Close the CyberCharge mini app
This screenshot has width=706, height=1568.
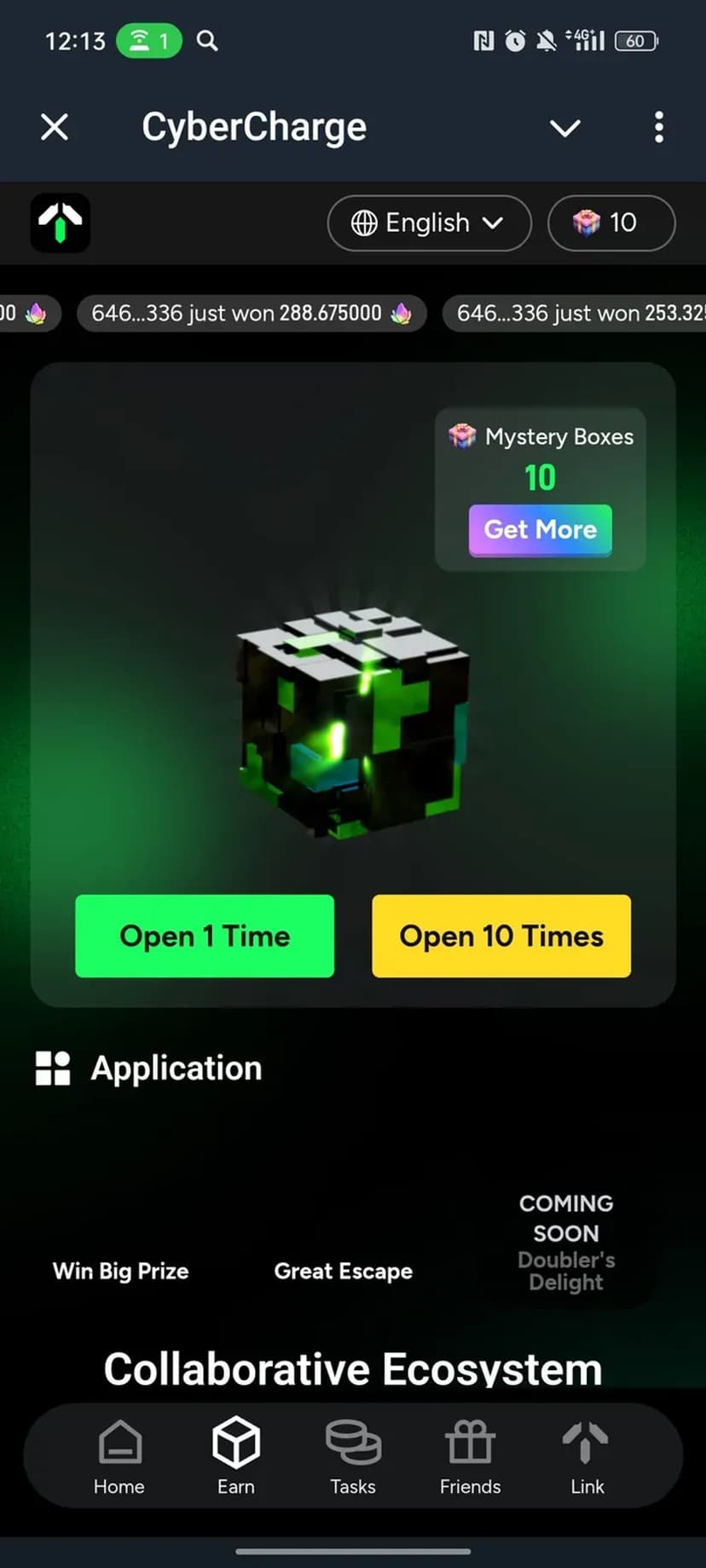(55, 128)
